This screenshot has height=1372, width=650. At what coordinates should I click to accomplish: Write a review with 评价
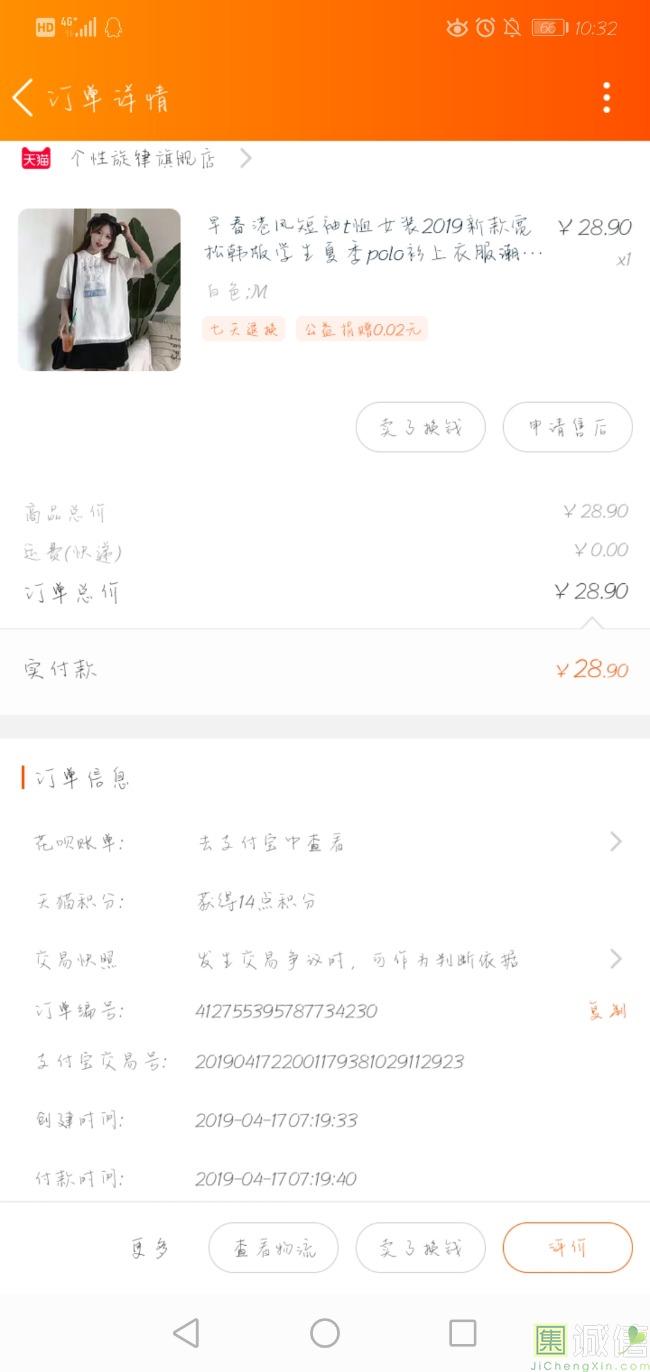point(567,1248)
